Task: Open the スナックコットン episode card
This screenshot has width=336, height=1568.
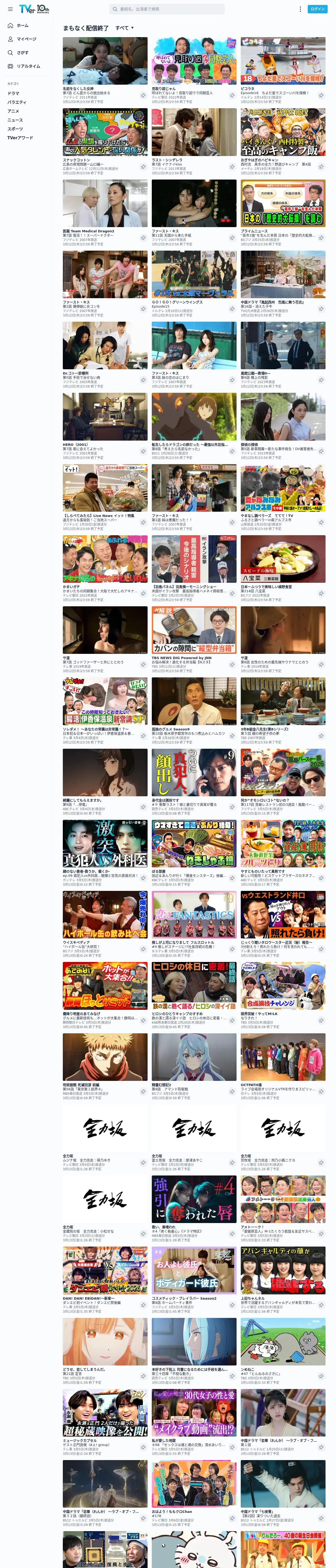Action: point(105,141)
